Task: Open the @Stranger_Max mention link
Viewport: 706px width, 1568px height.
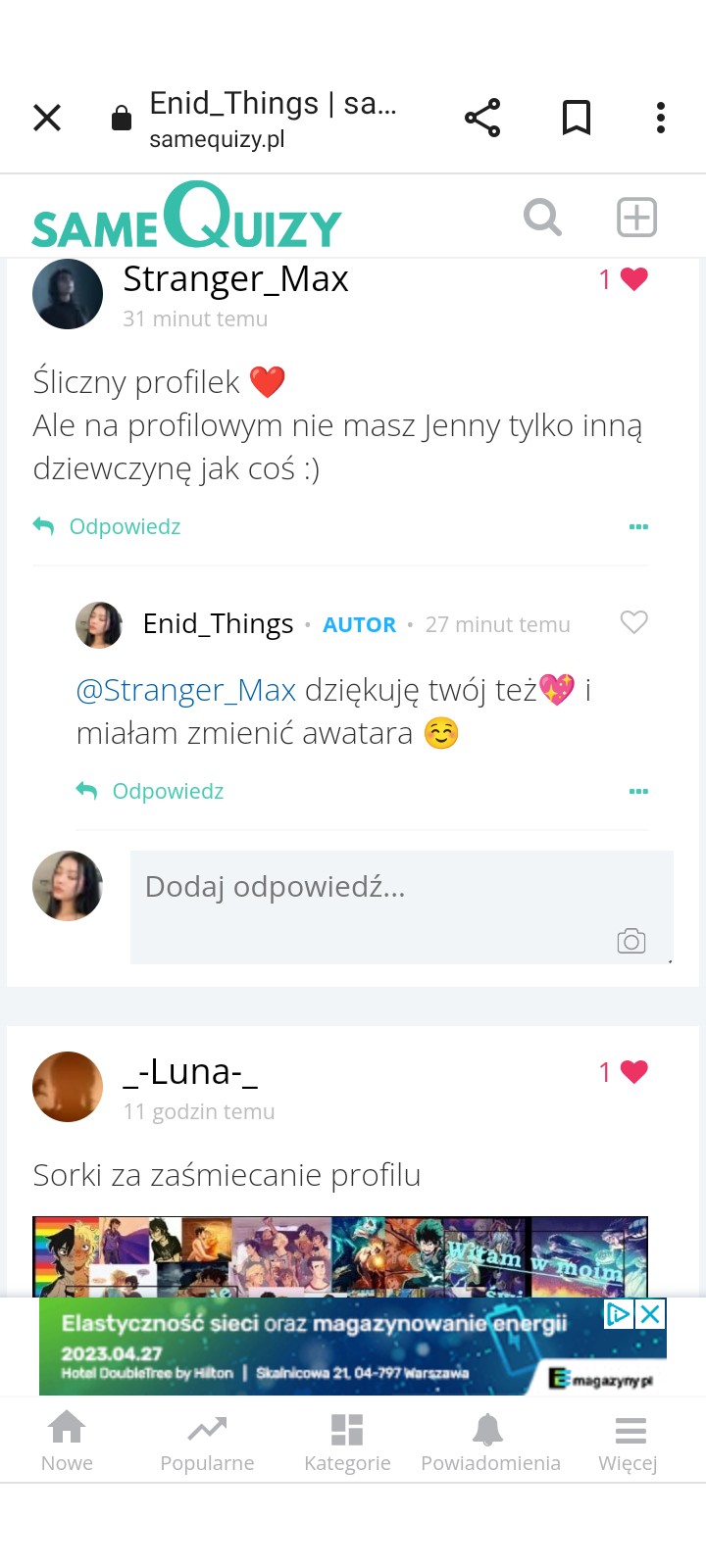Action: [186, 691]
